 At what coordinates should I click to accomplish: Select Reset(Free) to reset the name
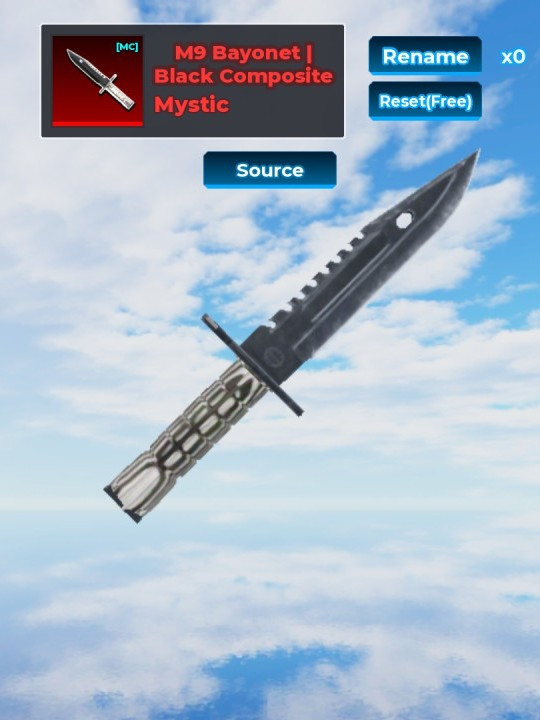pos(425,101)
